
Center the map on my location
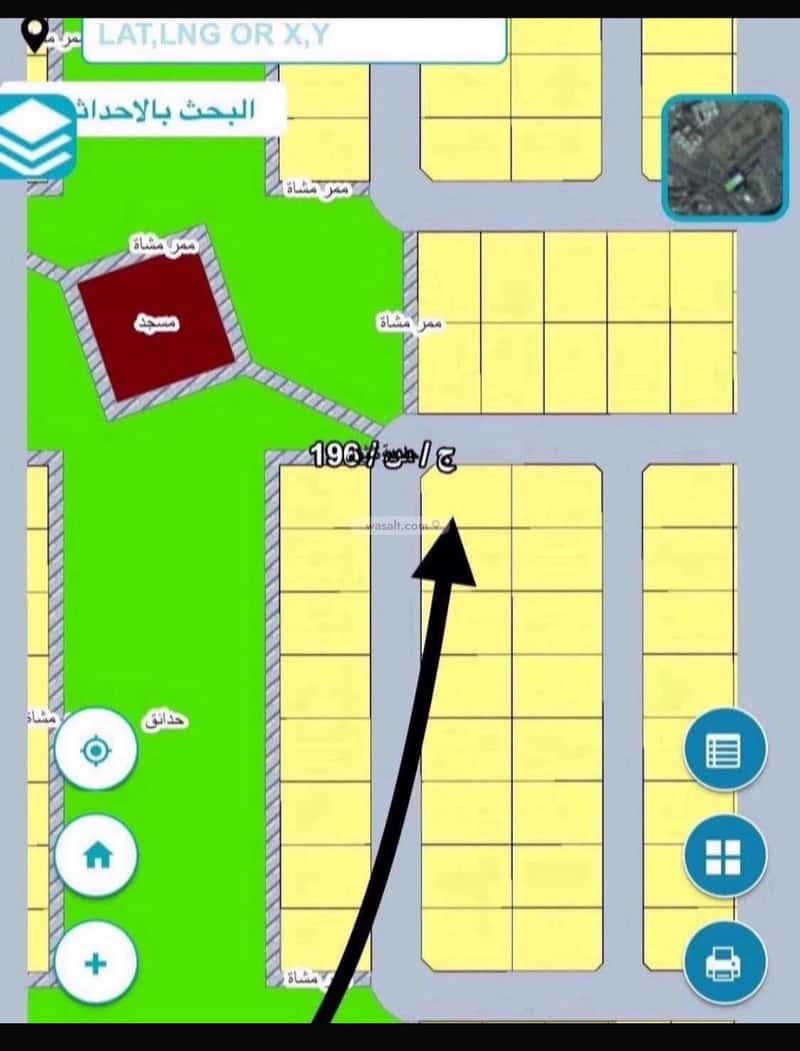(x=96, y=749)
